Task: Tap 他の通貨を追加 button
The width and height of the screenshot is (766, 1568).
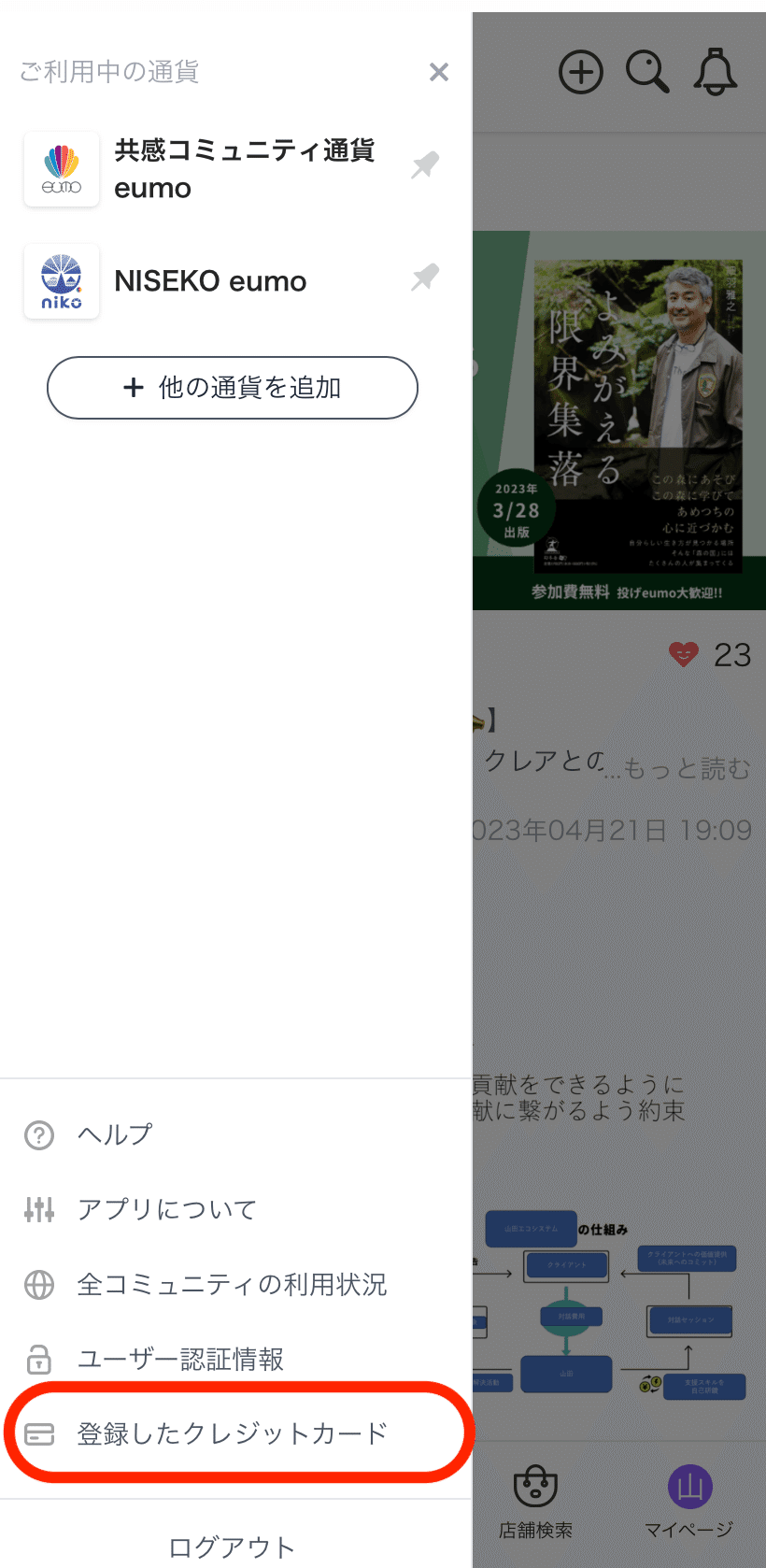Action: [233, 388]
